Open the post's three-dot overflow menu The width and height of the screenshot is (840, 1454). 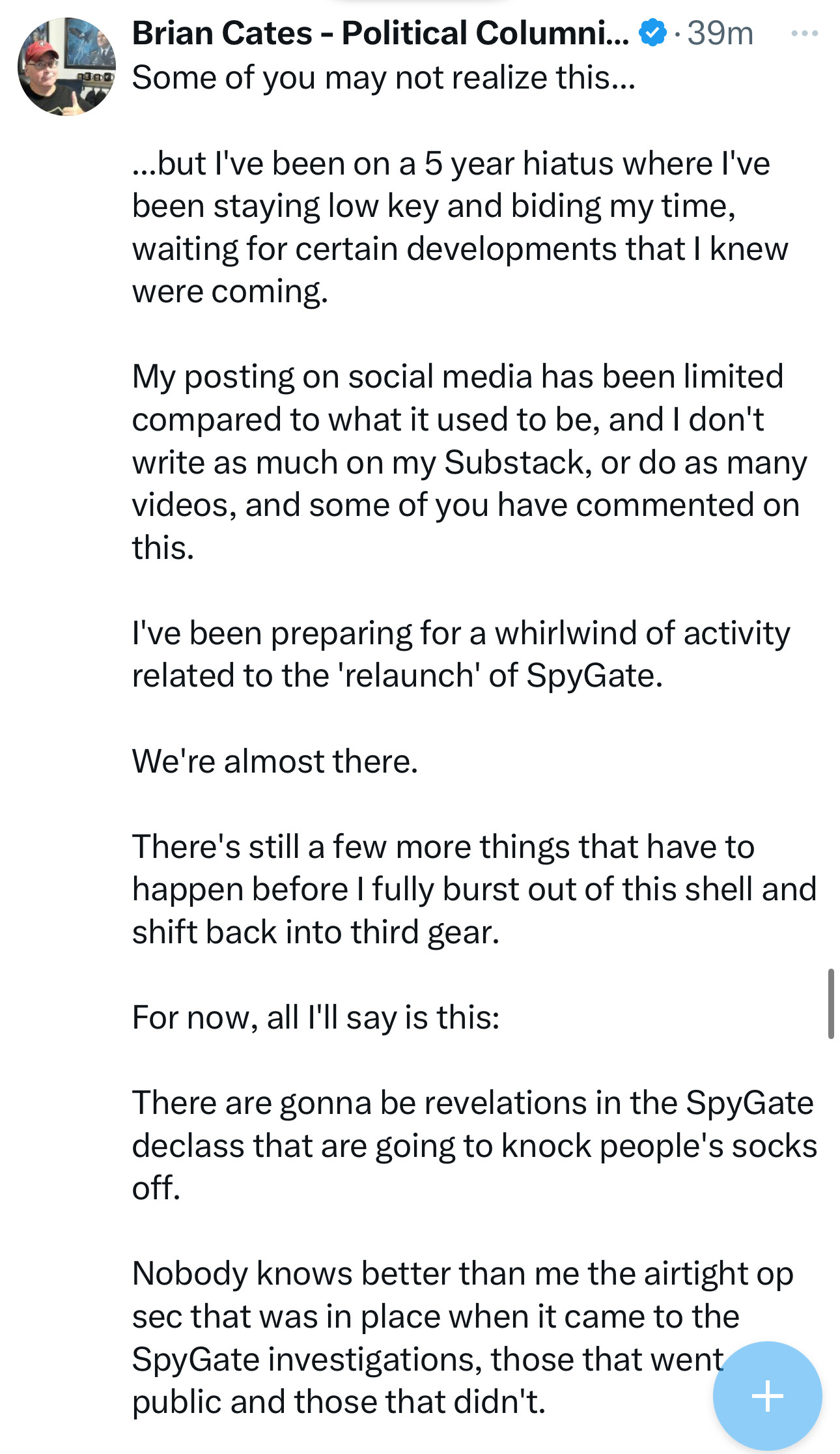click(804, 33)
